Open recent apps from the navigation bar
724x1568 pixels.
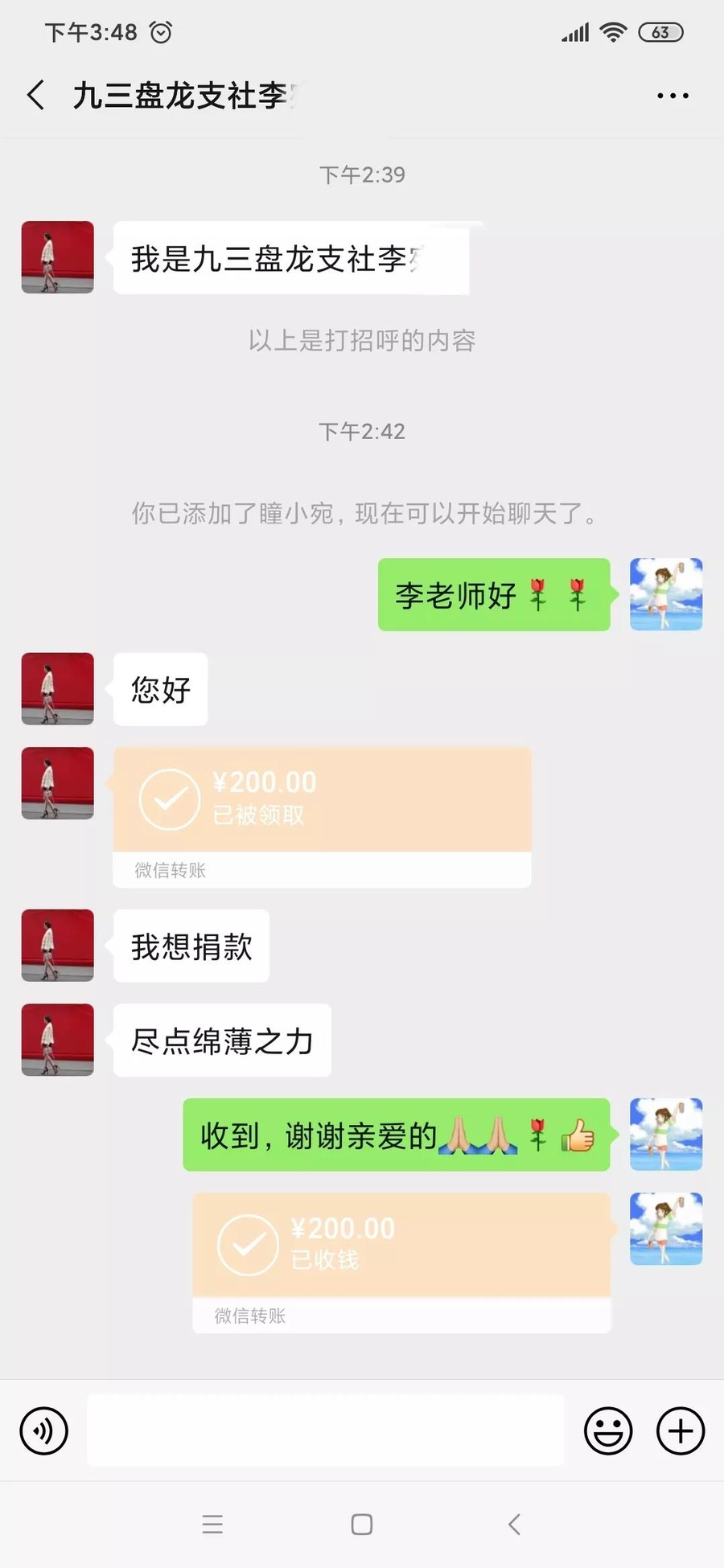(x=212, y=1525)
